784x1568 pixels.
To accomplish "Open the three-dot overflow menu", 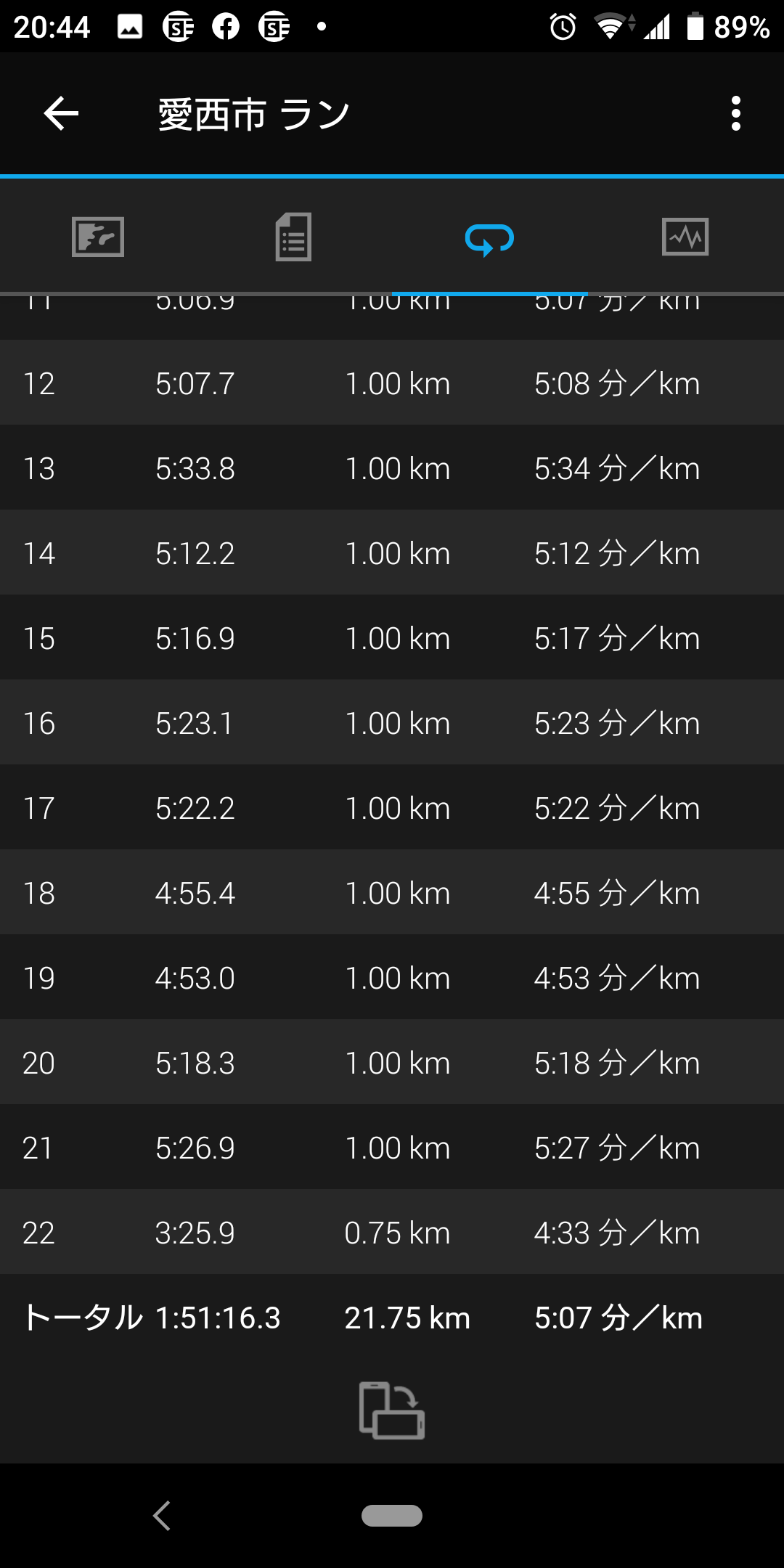I will [x=736, y=114].
